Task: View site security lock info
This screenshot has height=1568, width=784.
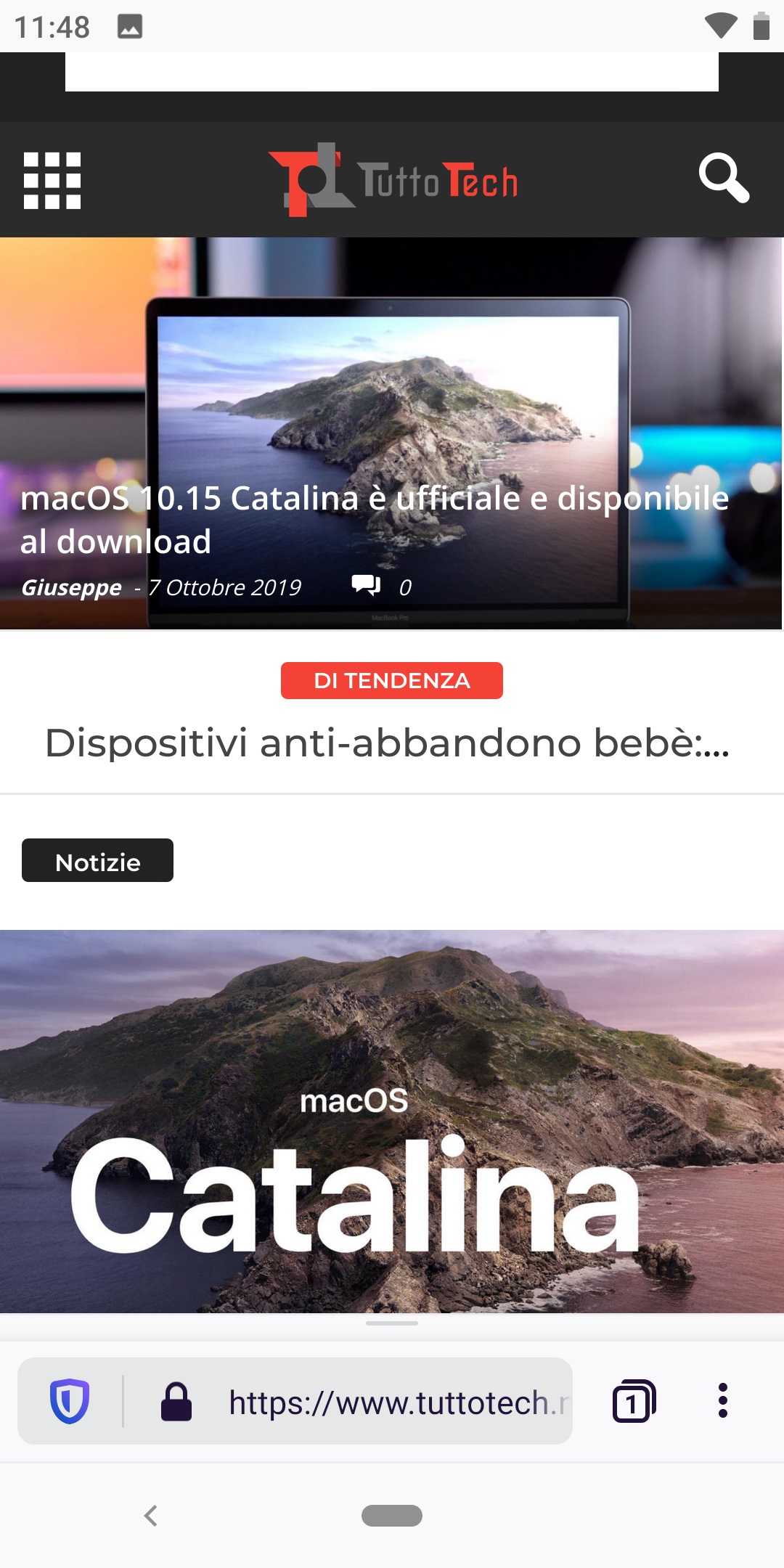Action: click(176, 1401)
